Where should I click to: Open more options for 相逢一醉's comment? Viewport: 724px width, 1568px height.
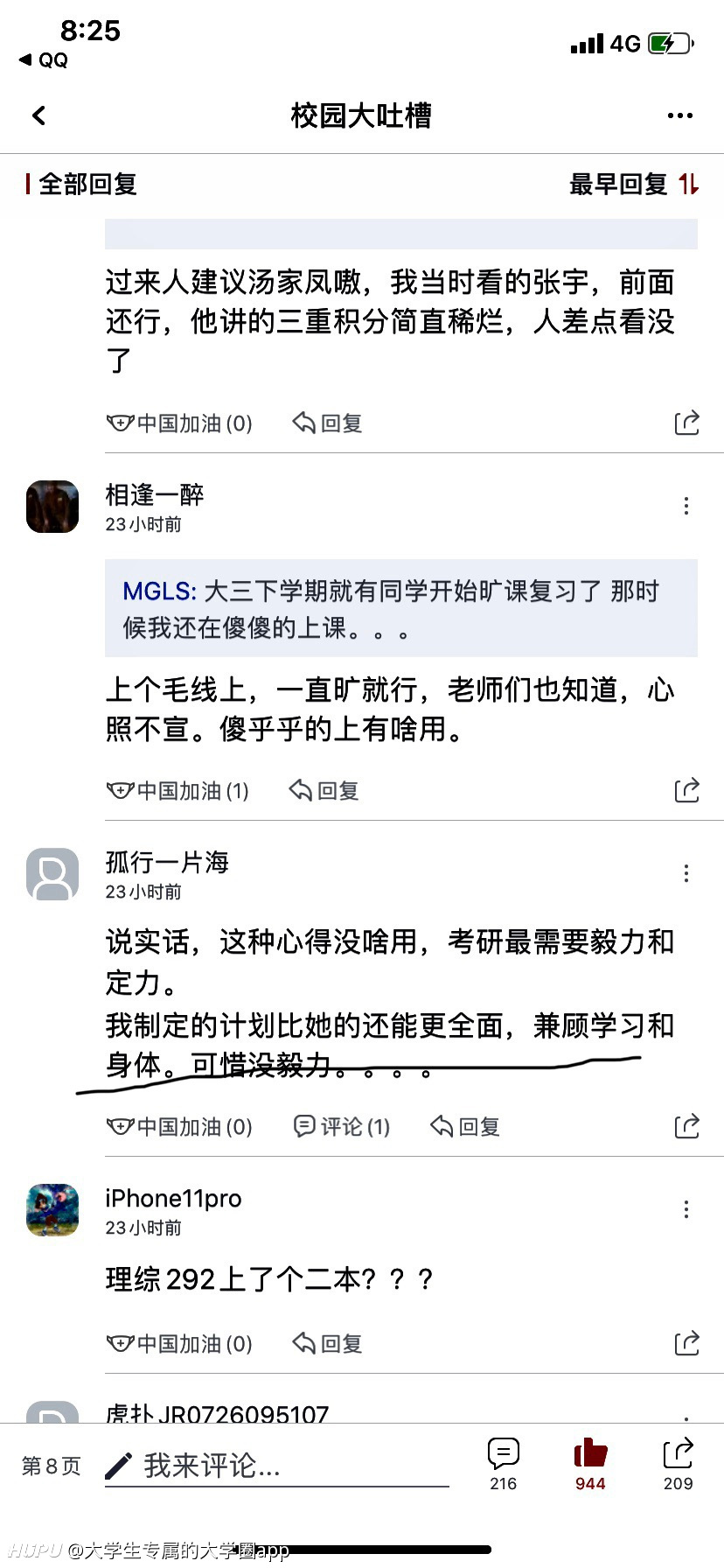[686, 506]
